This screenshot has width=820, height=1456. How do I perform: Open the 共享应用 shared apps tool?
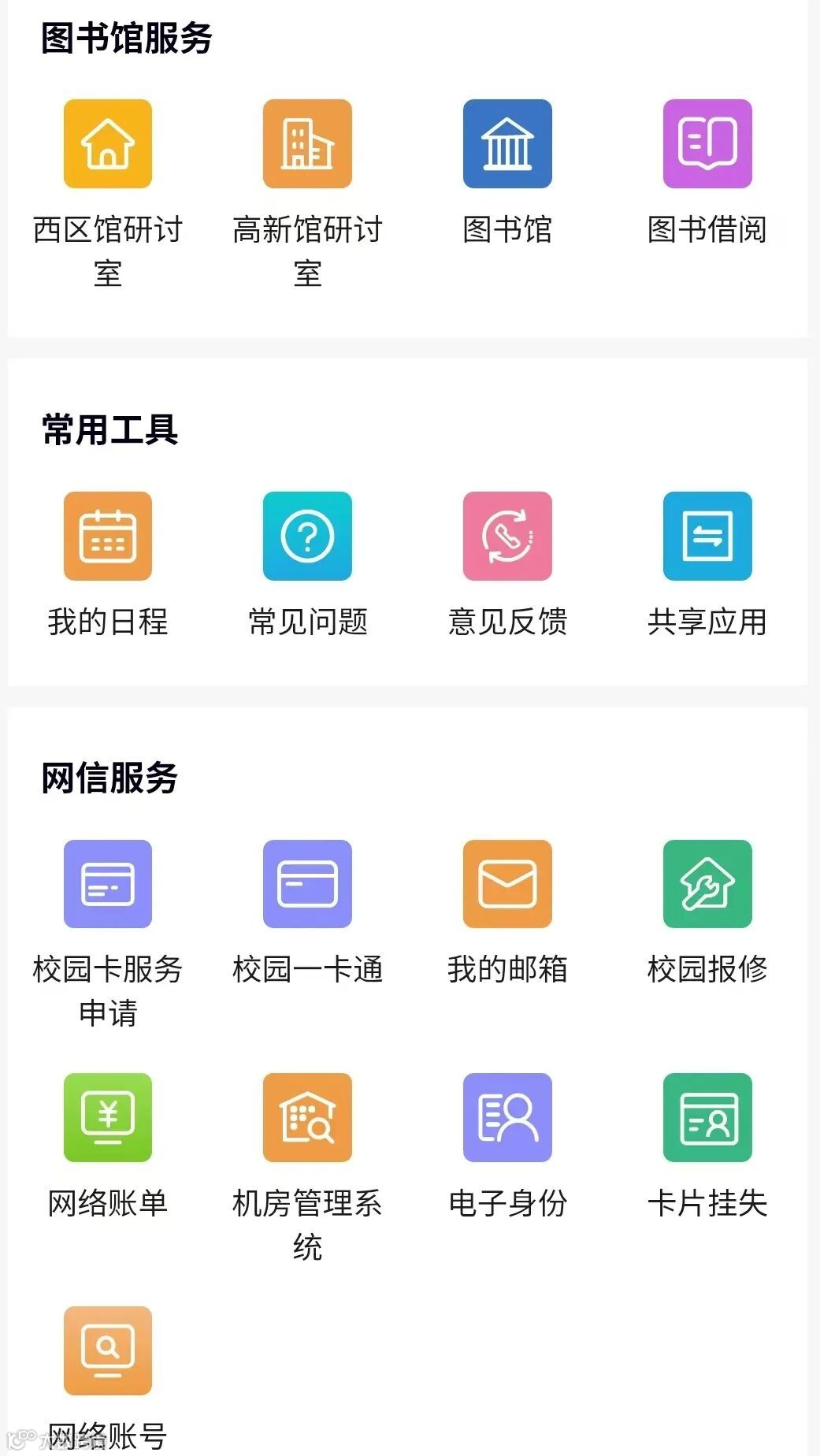[707, 536]
